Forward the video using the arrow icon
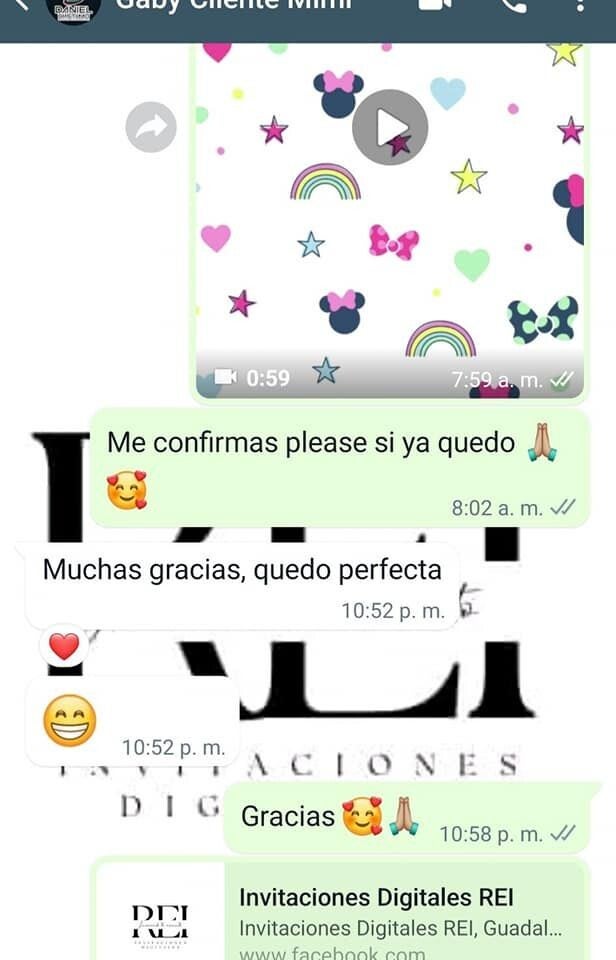The width and height of the screenshot is (616, 960). click(x=151, y=127)
